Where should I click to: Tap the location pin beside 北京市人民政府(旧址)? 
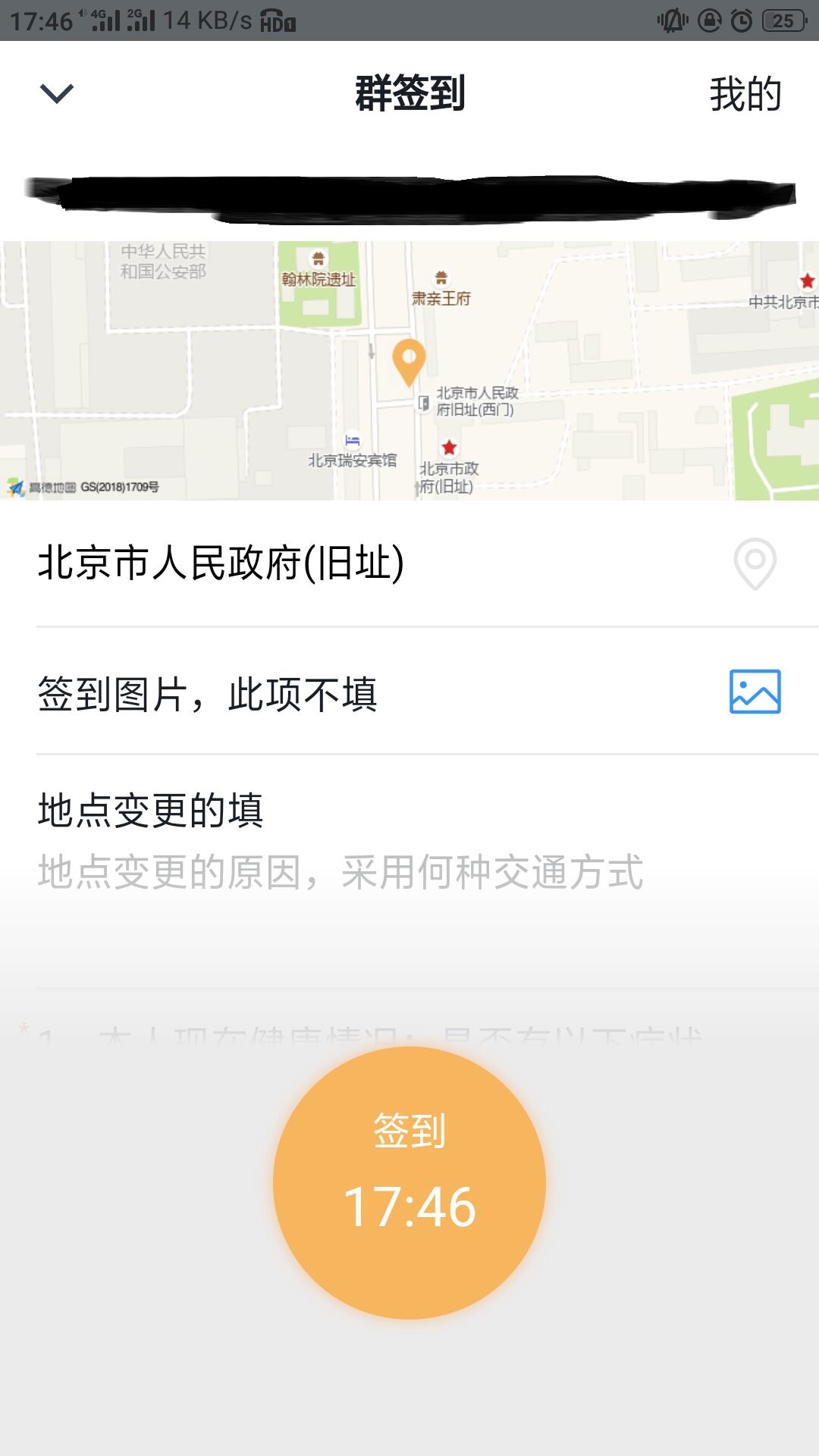click(753, 563)
